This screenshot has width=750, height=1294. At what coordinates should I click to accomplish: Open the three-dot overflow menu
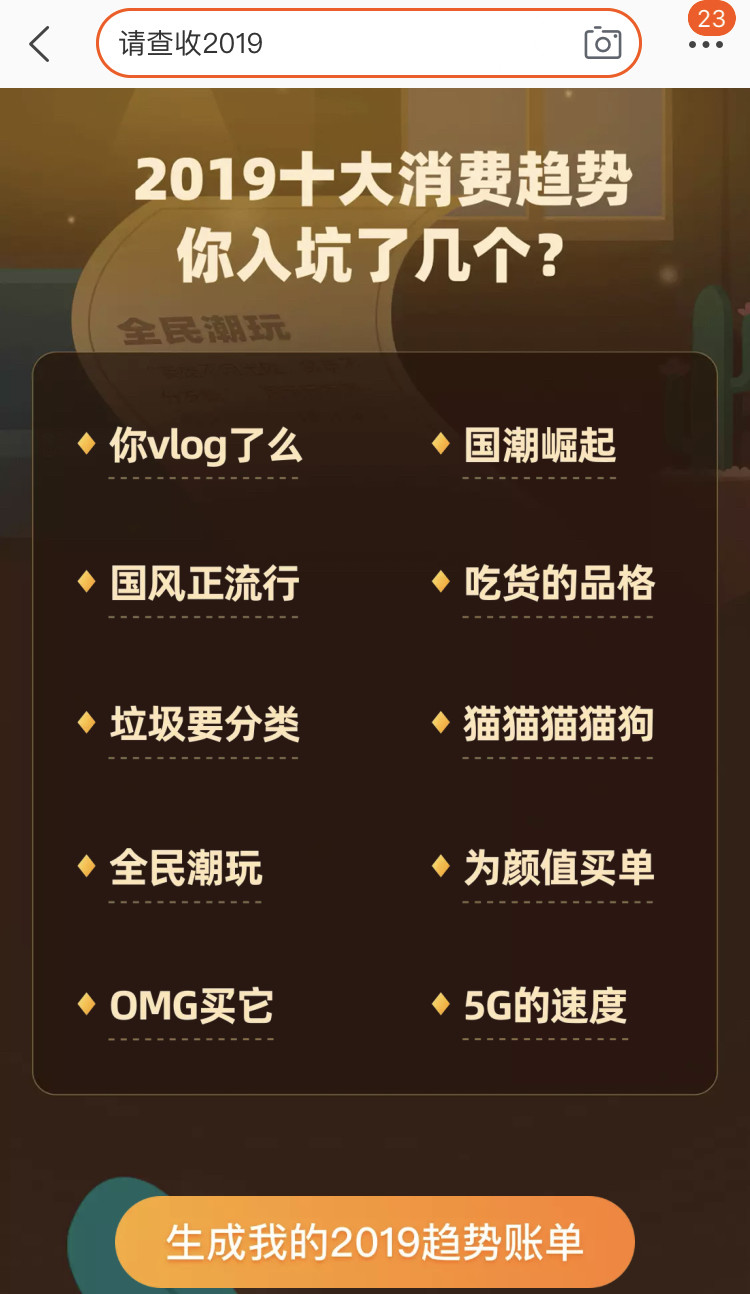click(x=705, y=45)
